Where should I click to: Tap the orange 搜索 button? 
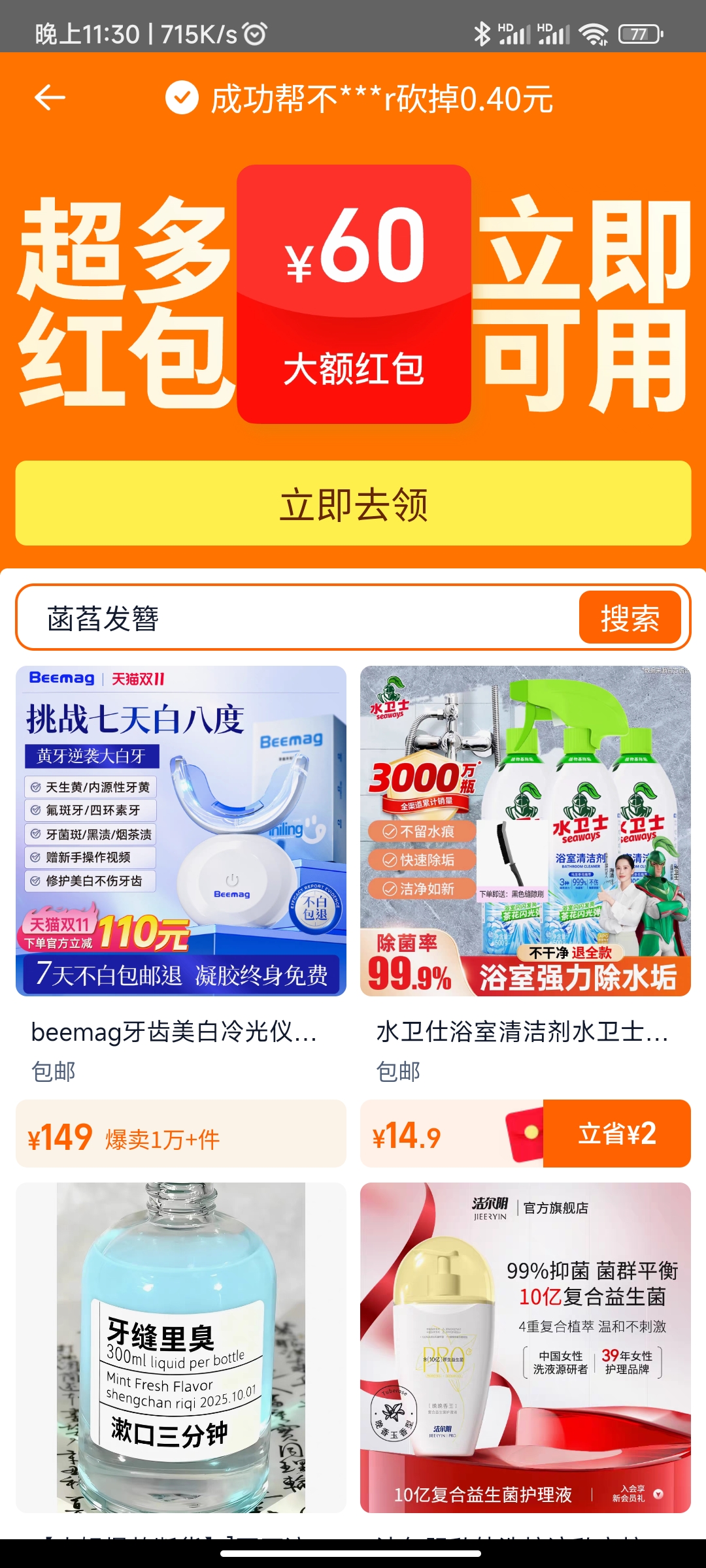click(x=630, y=618)
